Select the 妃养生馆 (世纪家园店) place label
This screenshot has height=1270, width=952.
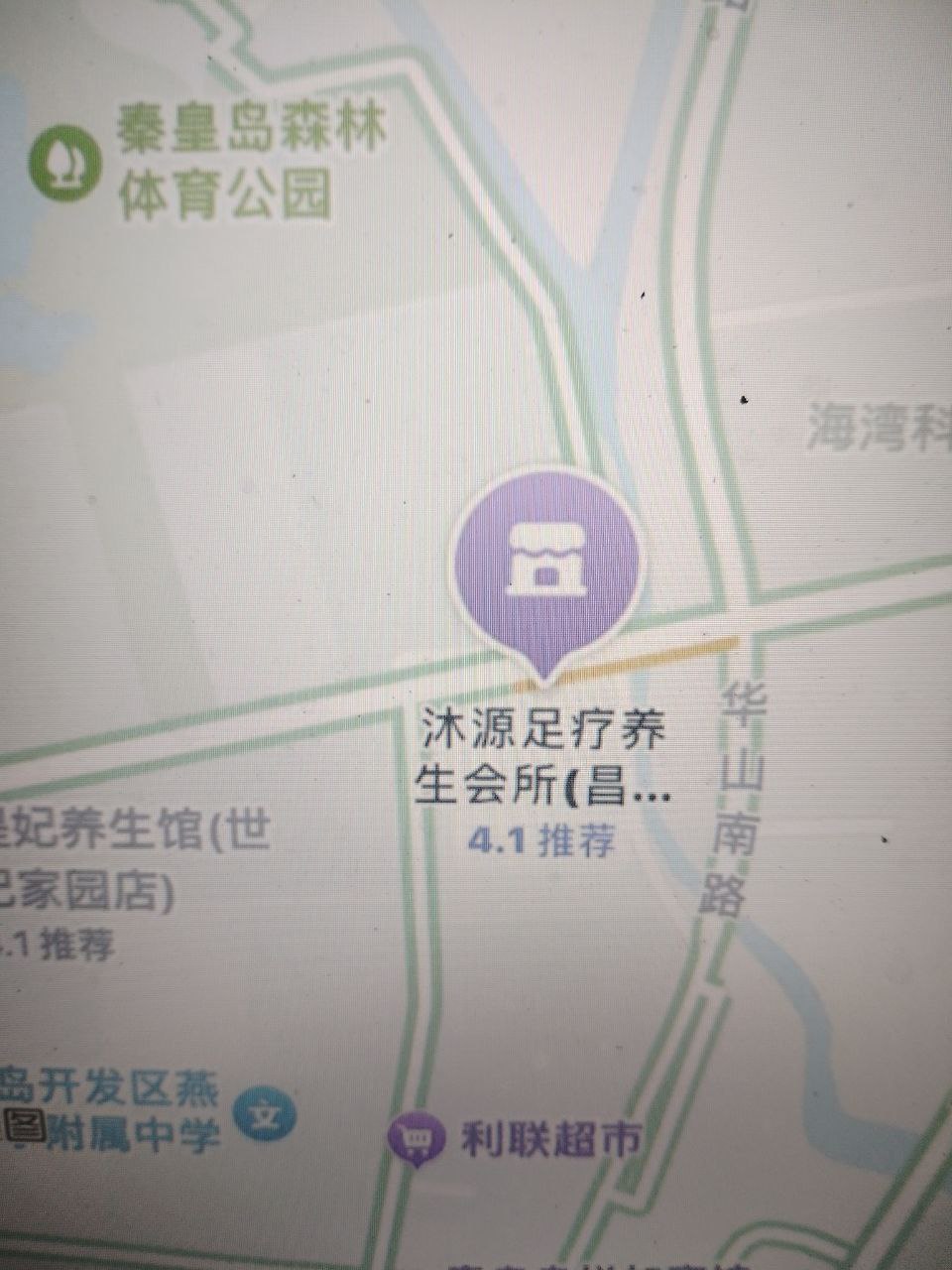pos(134,860)
